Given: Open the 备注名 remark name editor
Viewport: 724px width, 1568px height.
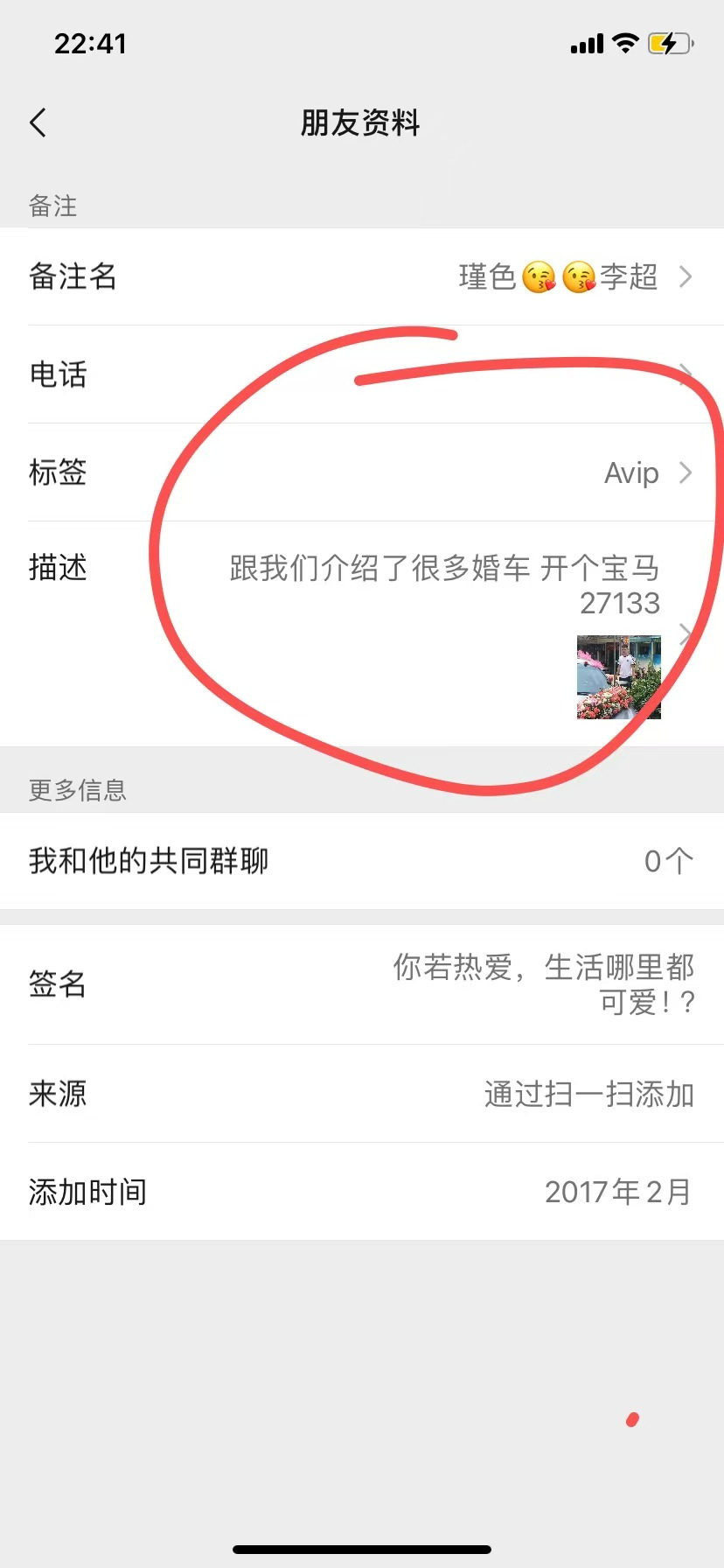Looking at the screenshot, I should 362,276.
